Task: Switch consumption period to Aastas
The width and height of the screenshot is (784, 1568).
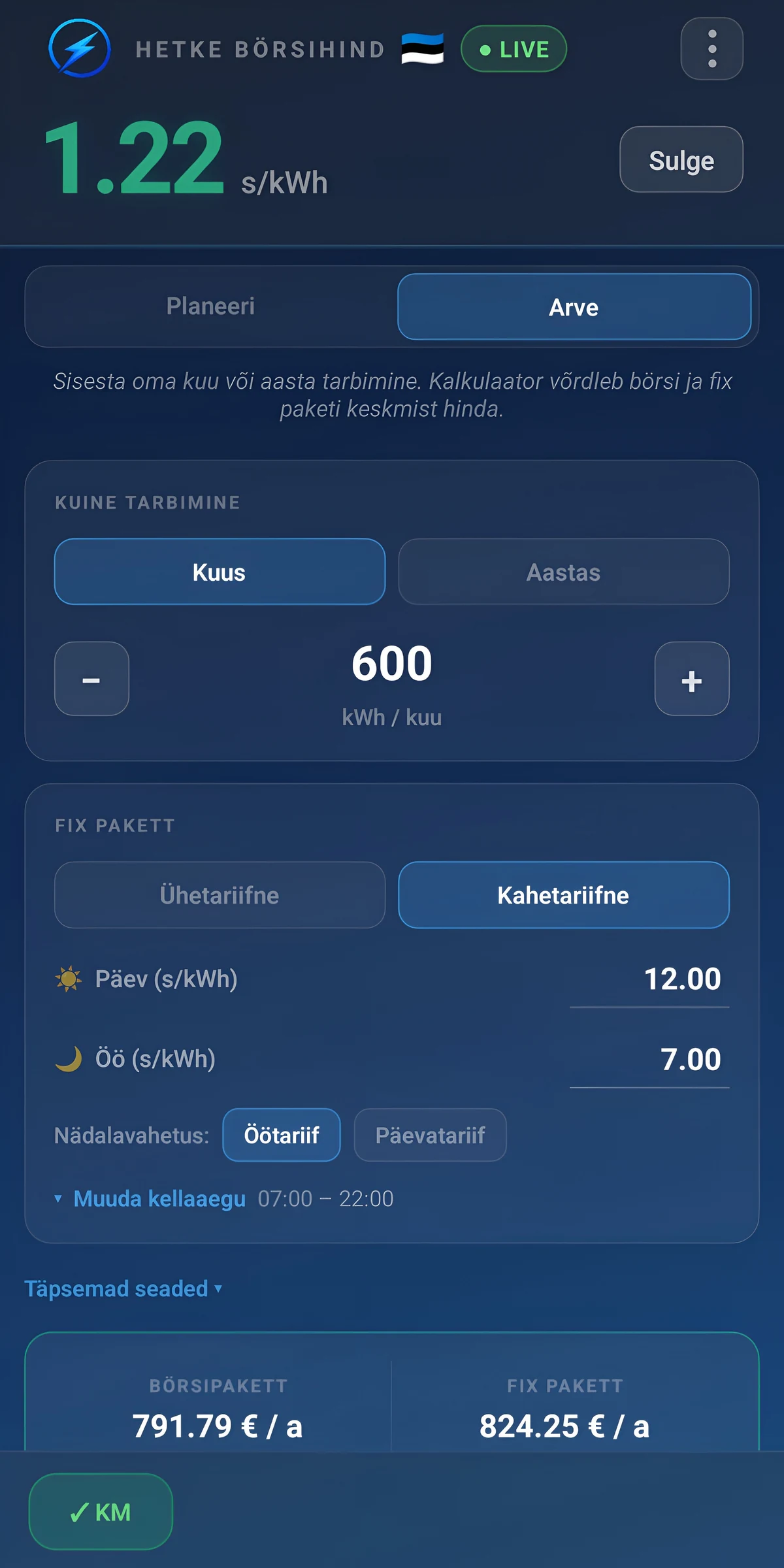Action: pyautogui.click(x=564, y=572)
